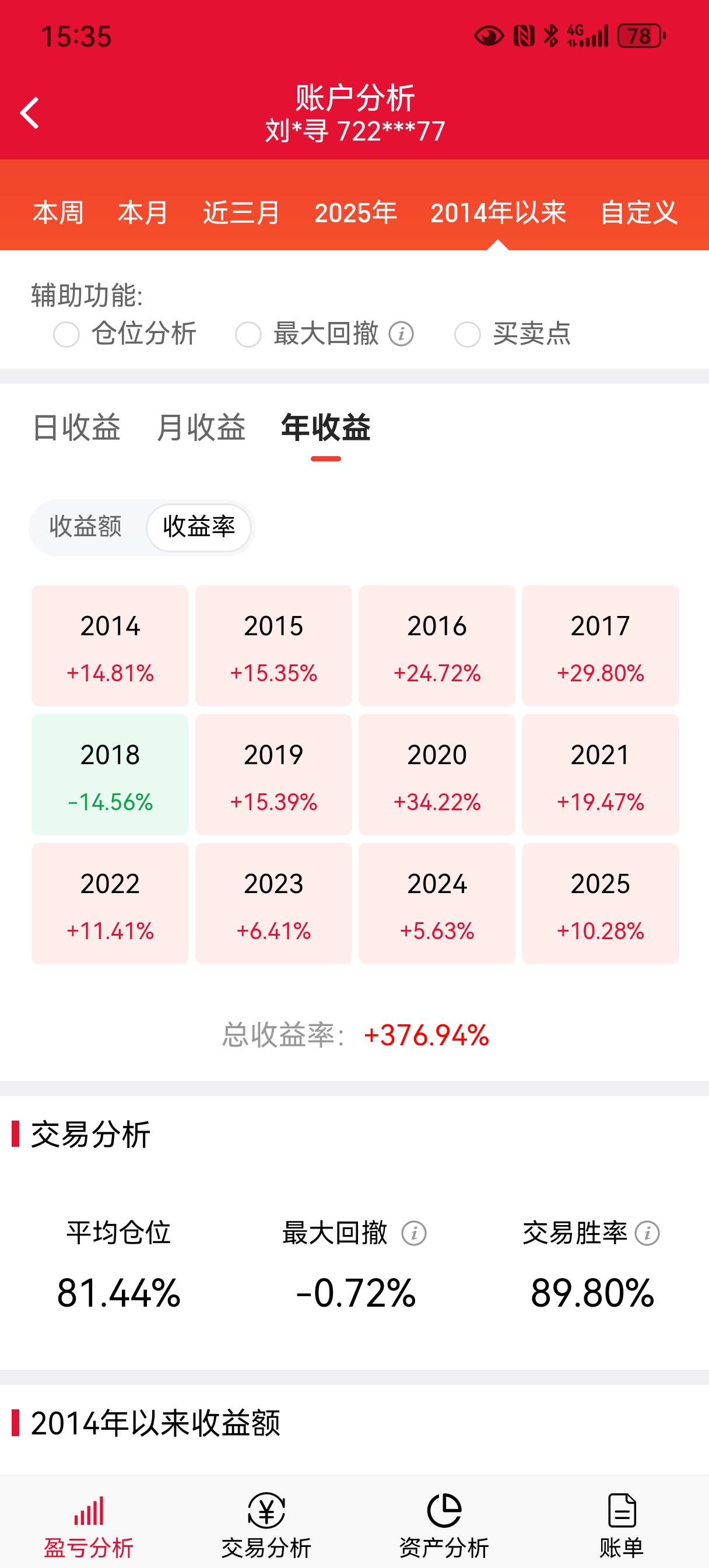709x1568 pixels.
Task: Go back from account analysis page
Action: point(29,113)
